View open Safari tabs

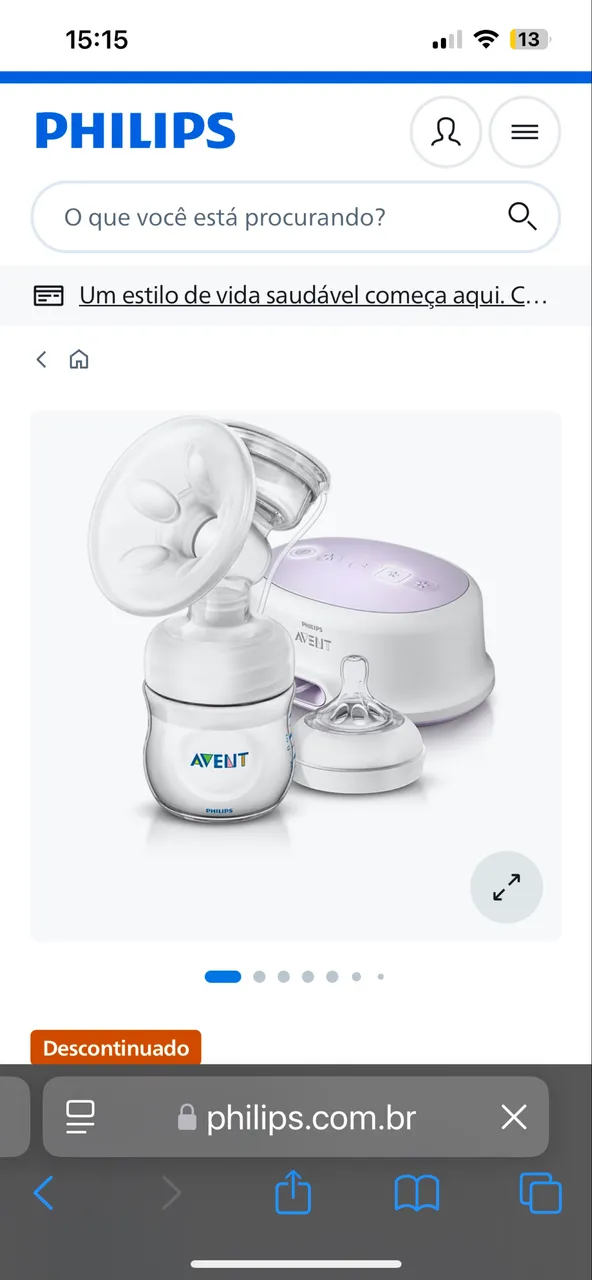[541, 1193]
